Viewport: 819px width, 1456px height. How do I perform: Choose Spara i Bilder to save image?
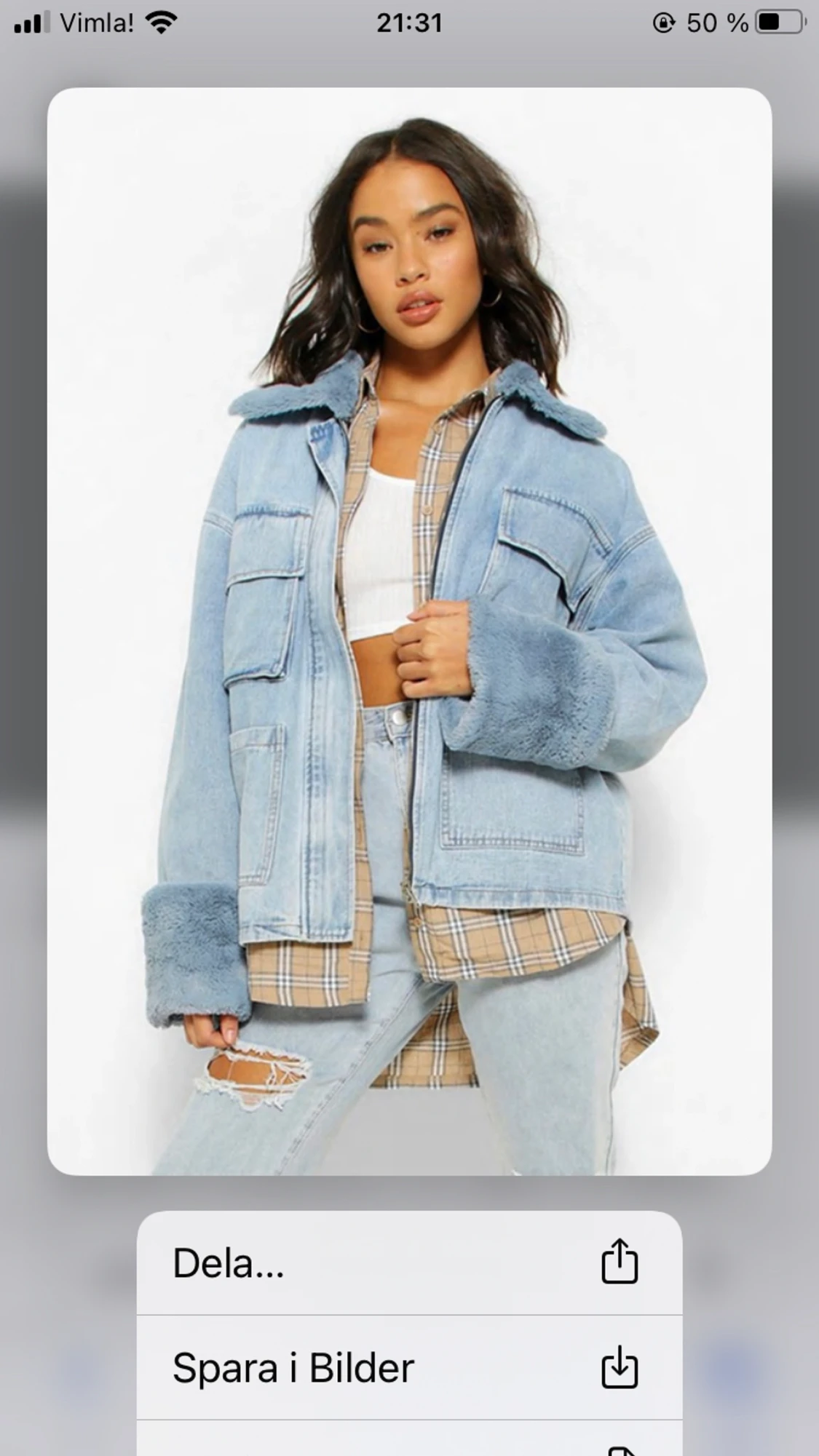coord(409,1368)
